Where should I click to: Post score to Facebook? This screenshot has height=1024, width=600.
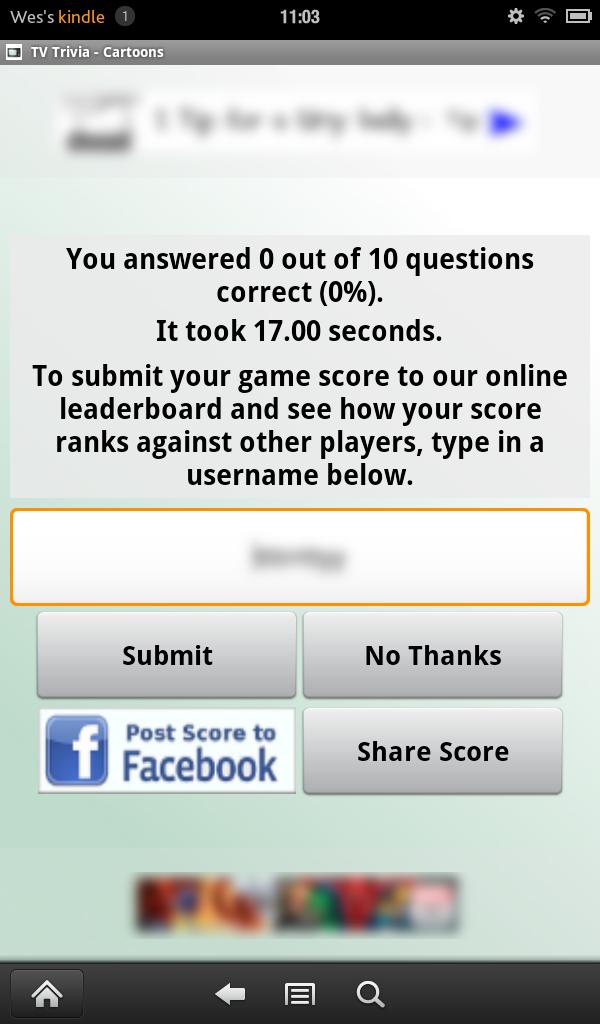(167, 751)
